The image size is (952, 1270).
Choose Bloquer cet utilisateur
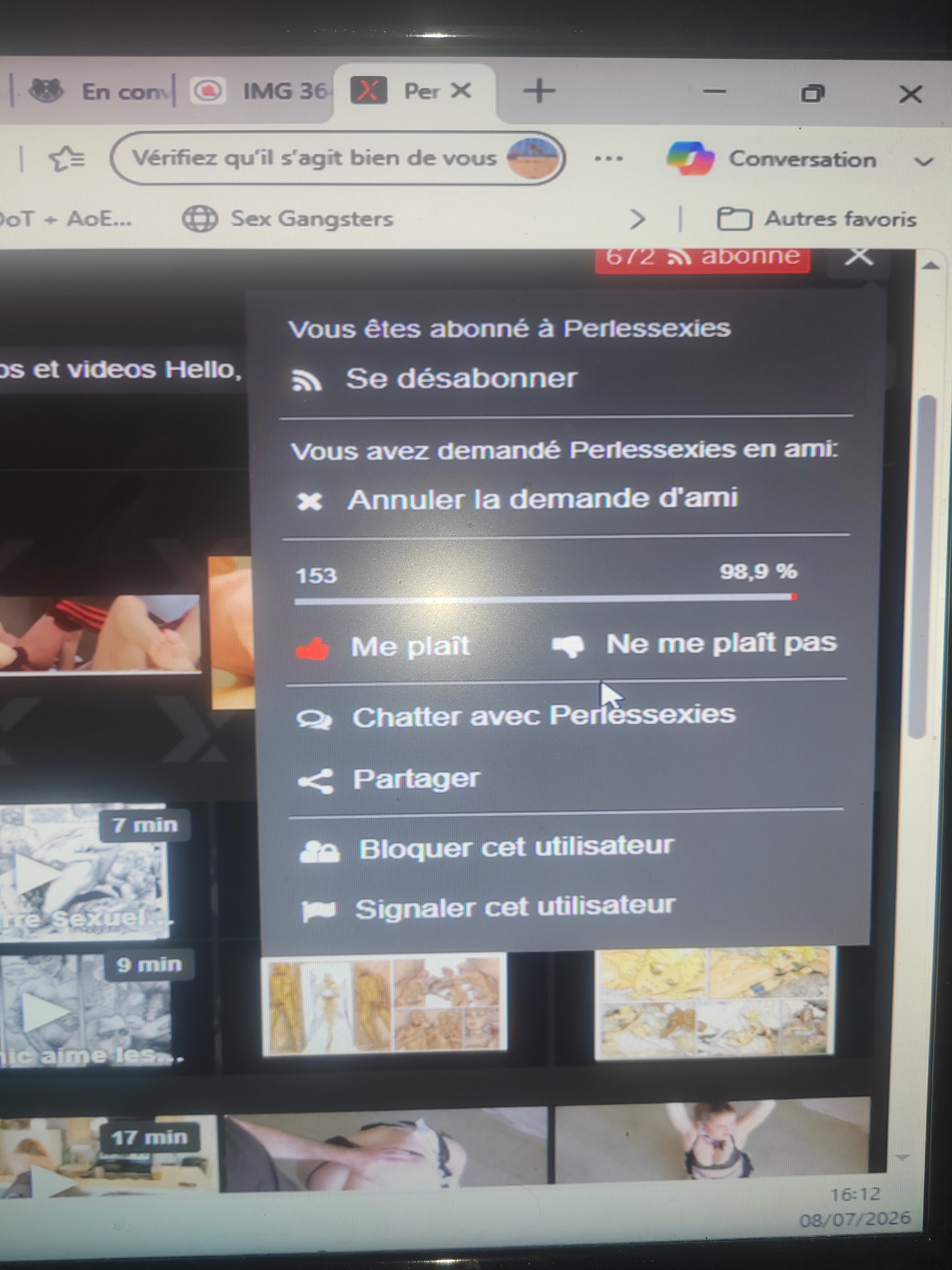[487, 849]
